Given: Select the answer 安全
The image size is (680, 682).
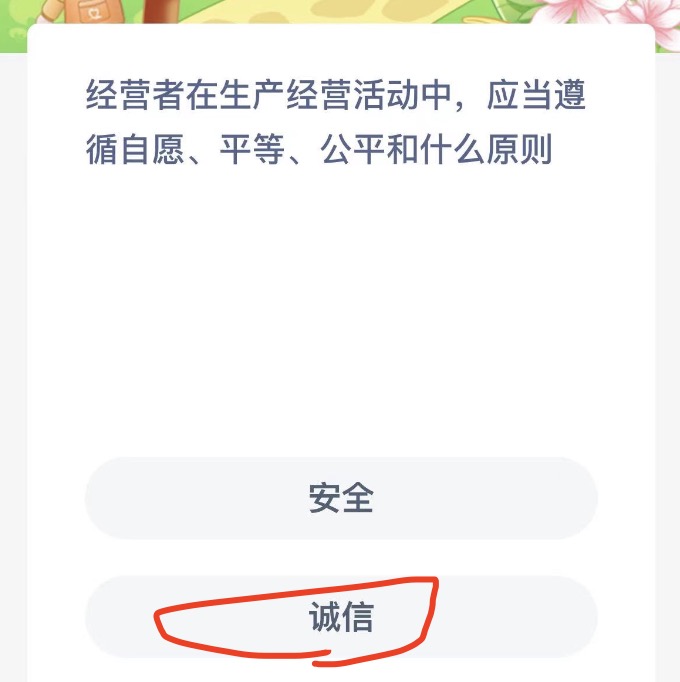Looking at the screenshot, I should point(341,498).
